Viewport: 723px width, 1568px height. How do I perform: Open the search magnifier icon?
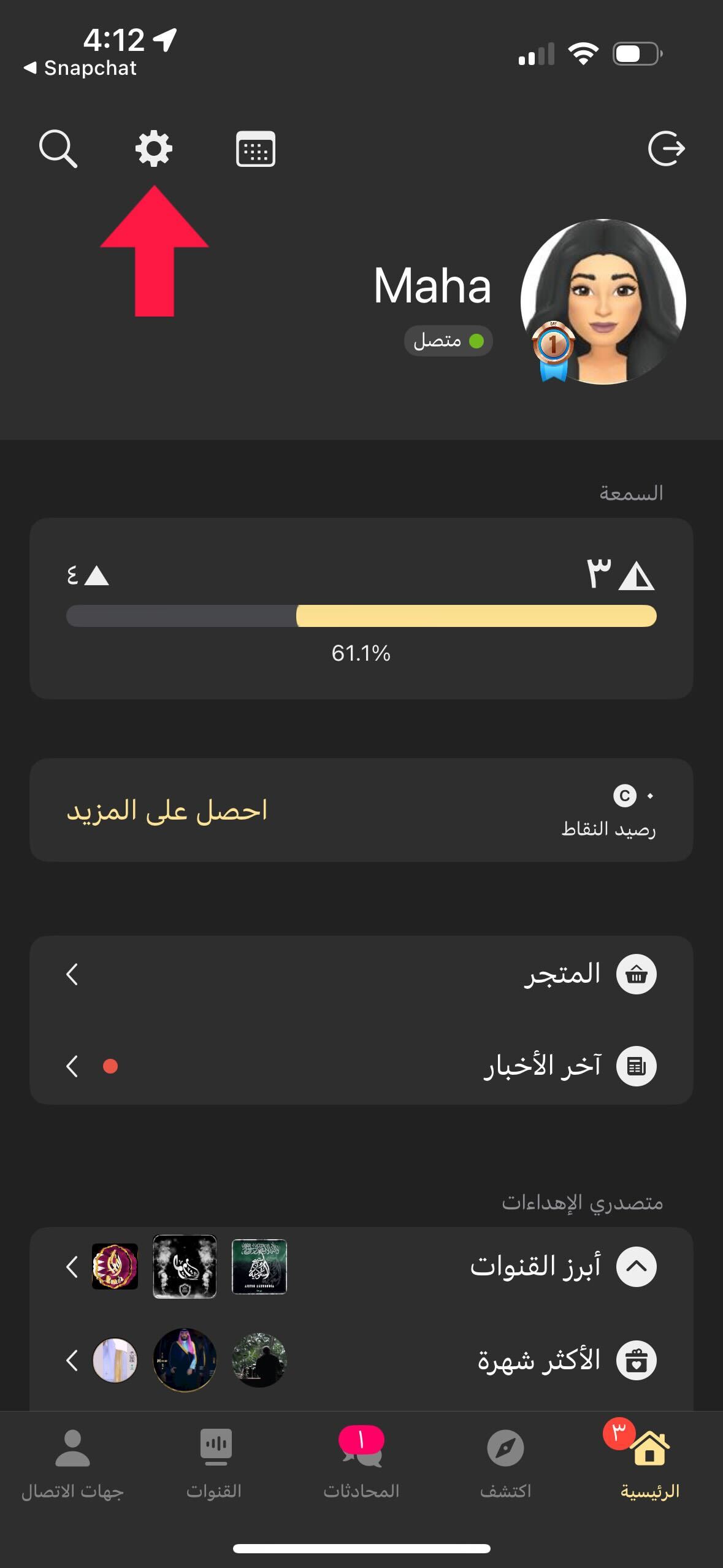pyautogui.click(x=58, y=149)
